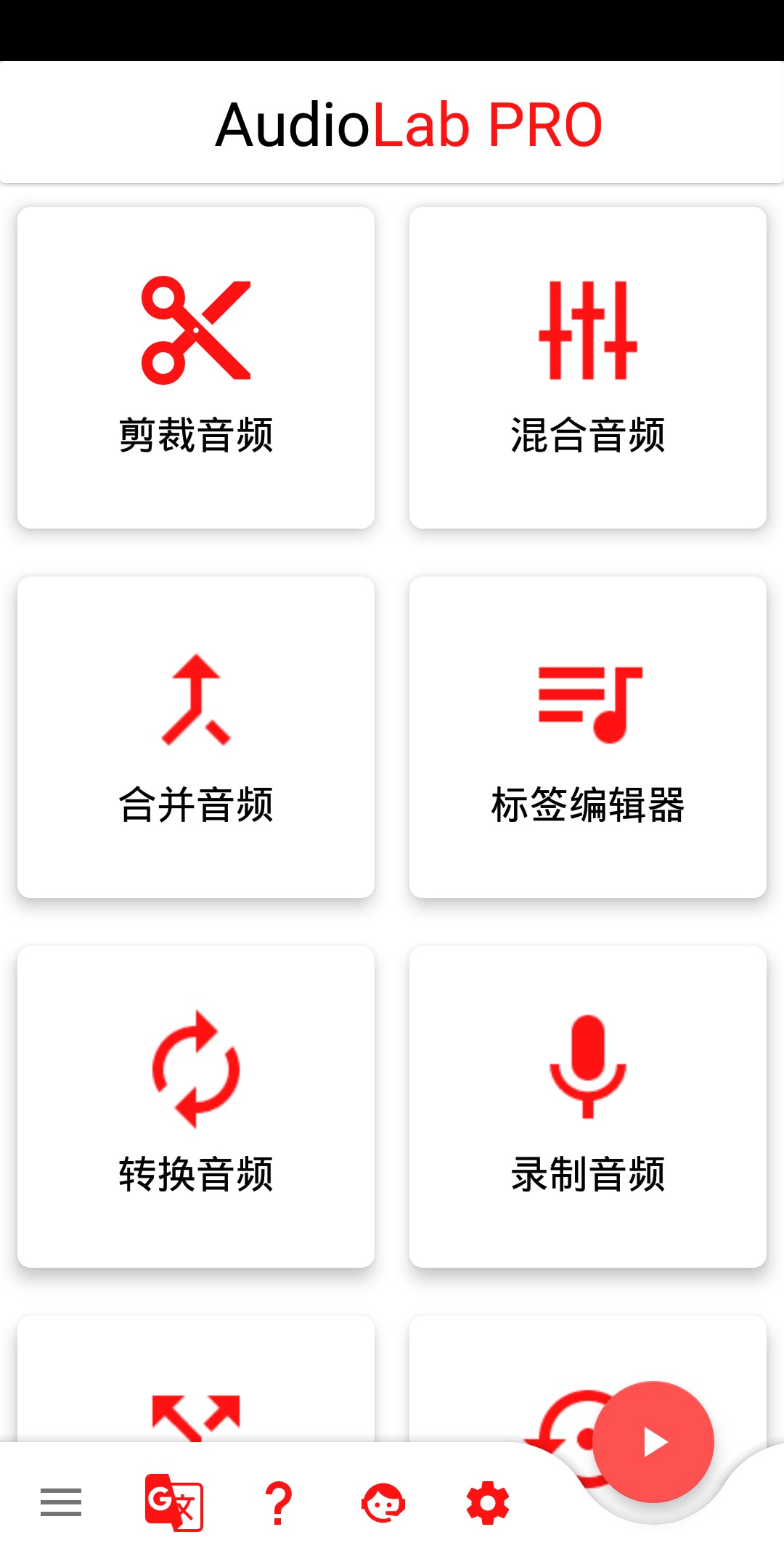784x1564 pixels.
Task: Open the hamburger drawer menu
Action: point(61,1502)
